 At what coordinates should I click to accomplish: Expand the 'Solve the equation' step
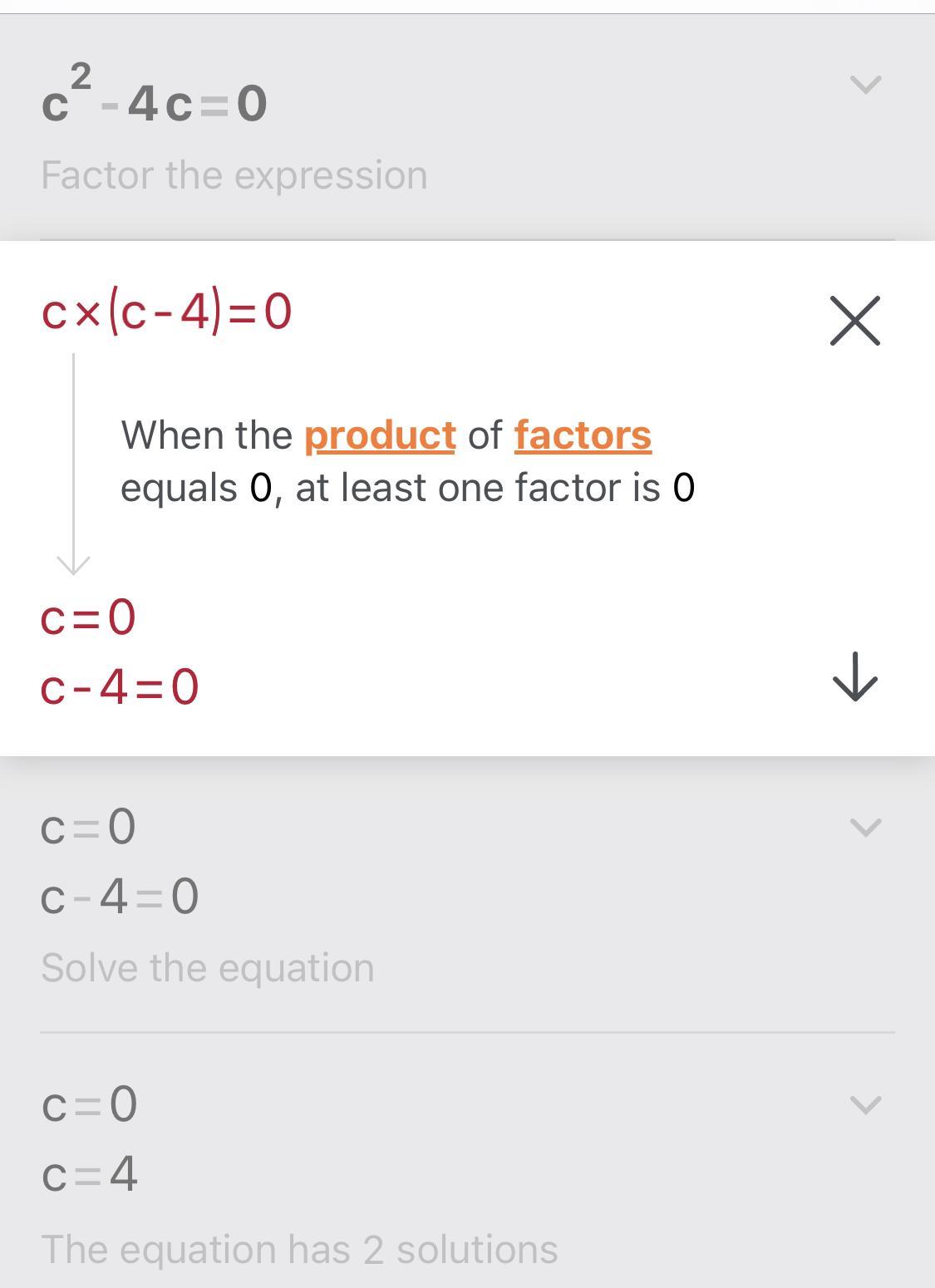tap(865, 828)
